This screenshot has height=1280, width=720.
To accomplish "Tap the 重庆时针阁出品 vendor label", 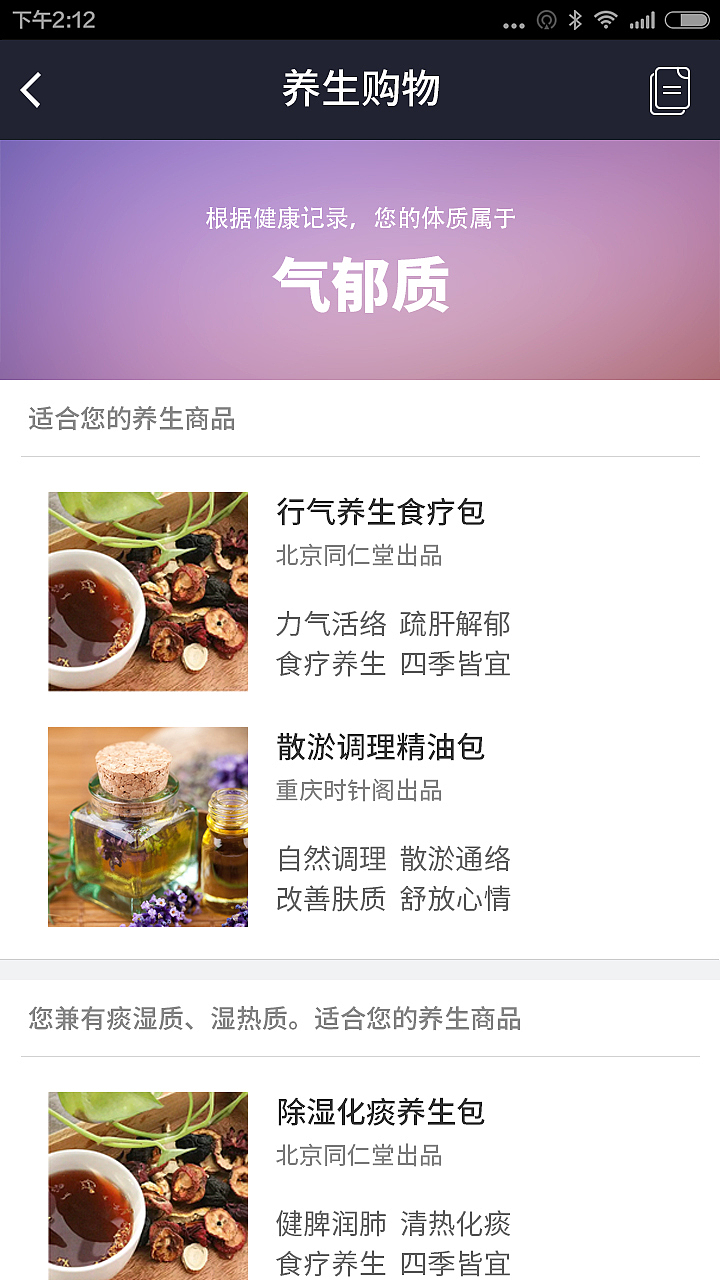I will pyautogui.click(x=352, y=791).
